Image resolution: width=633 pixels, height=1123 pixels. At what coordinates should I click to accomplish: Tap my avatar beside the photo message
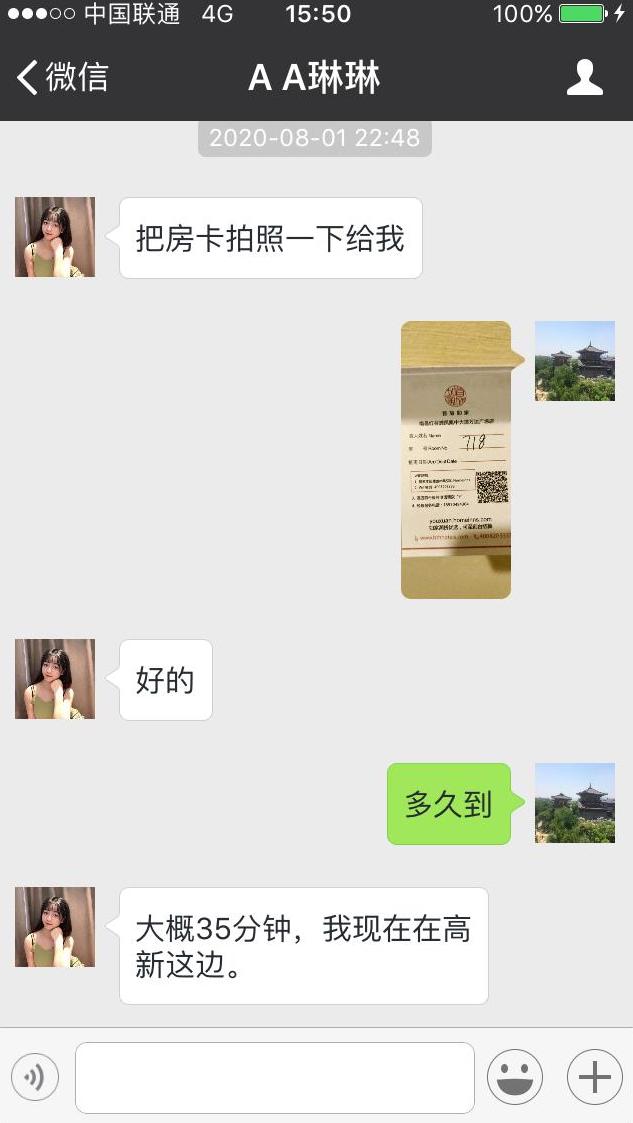tap(574, 361)
